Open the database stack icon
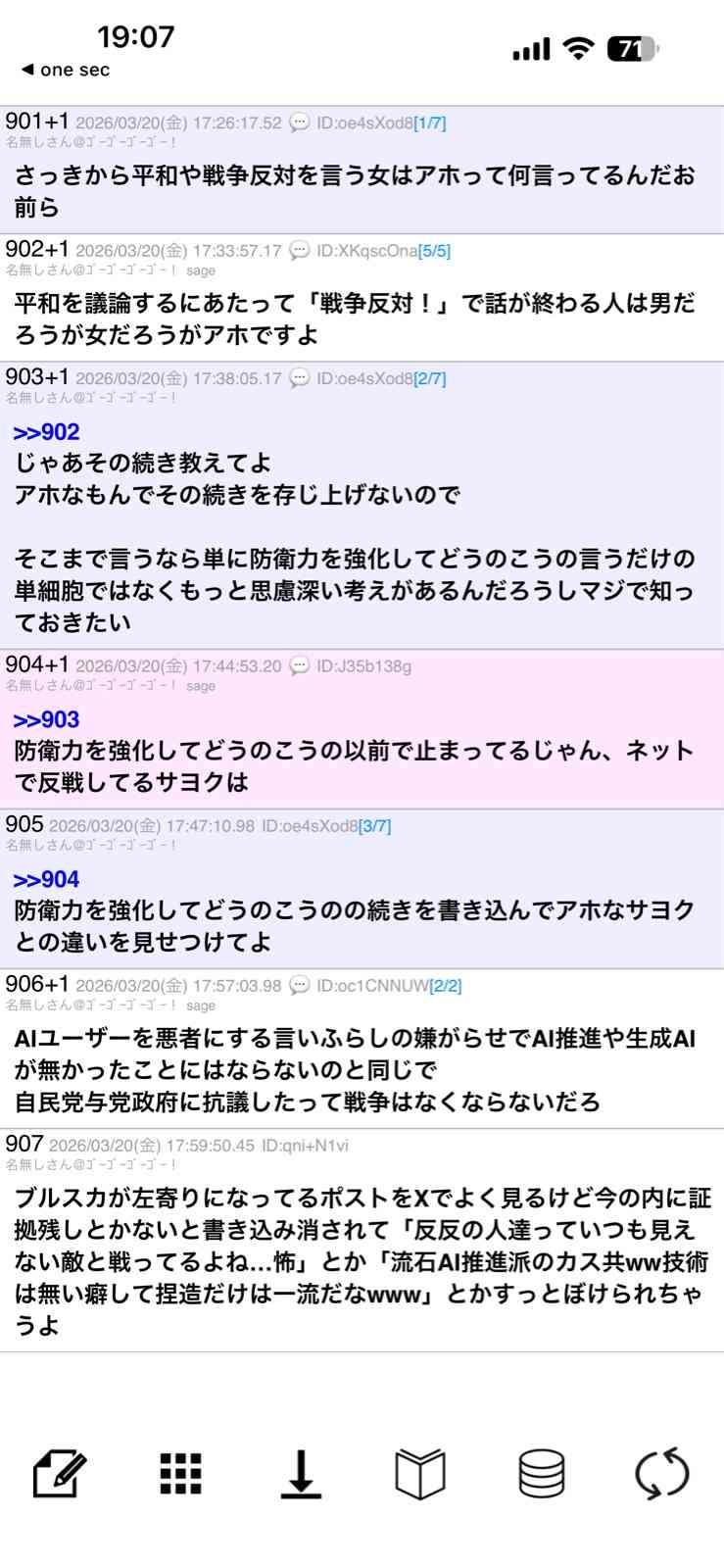 (541, 1473)
